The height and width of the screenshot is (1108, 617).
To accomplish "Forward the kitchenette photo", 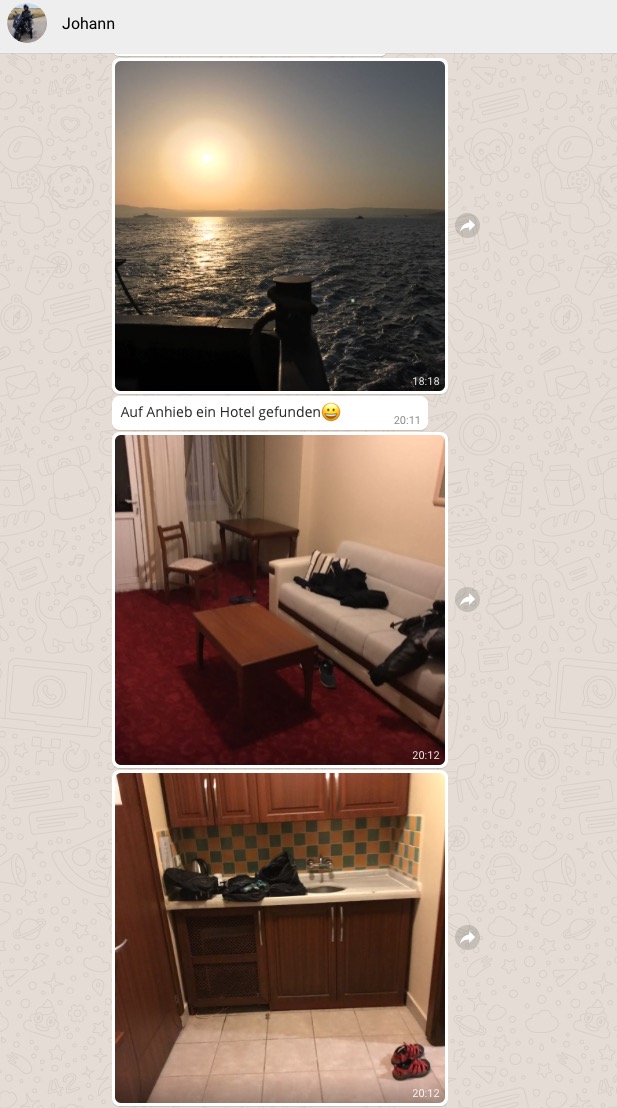I will point(467,938).
